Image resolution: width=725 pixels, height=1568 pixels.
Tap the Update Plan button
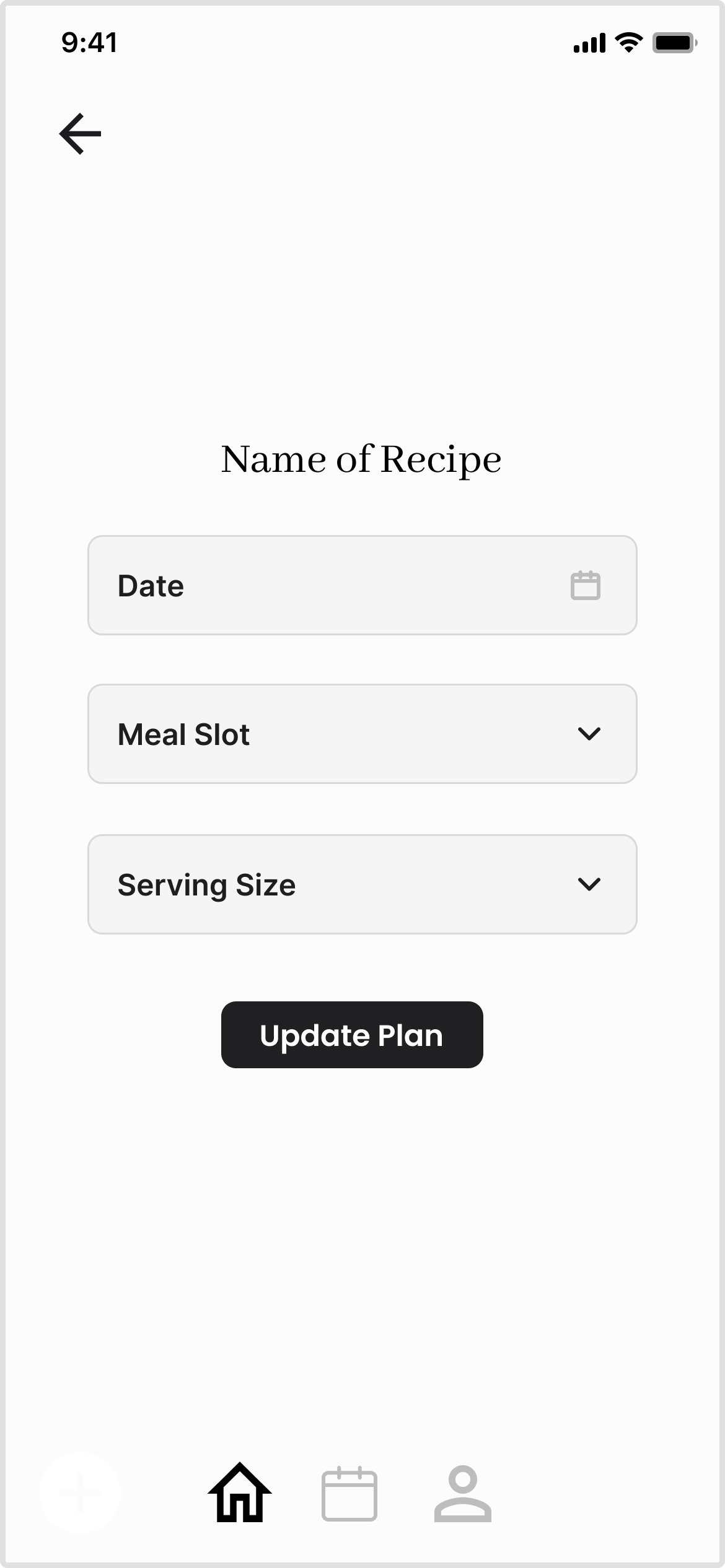[352, 1035]
